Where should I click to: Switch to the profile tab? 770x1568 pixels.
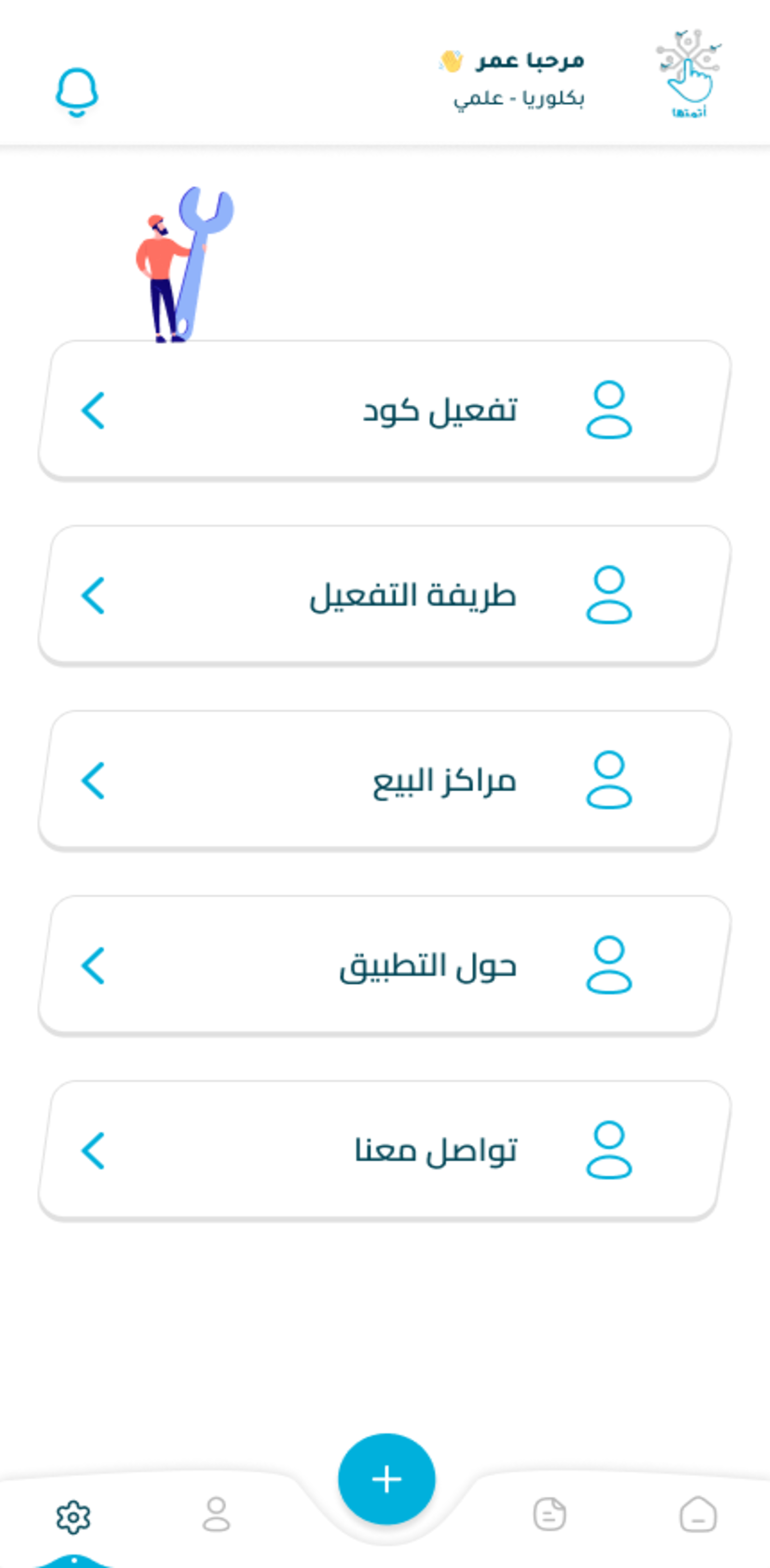216,1514
